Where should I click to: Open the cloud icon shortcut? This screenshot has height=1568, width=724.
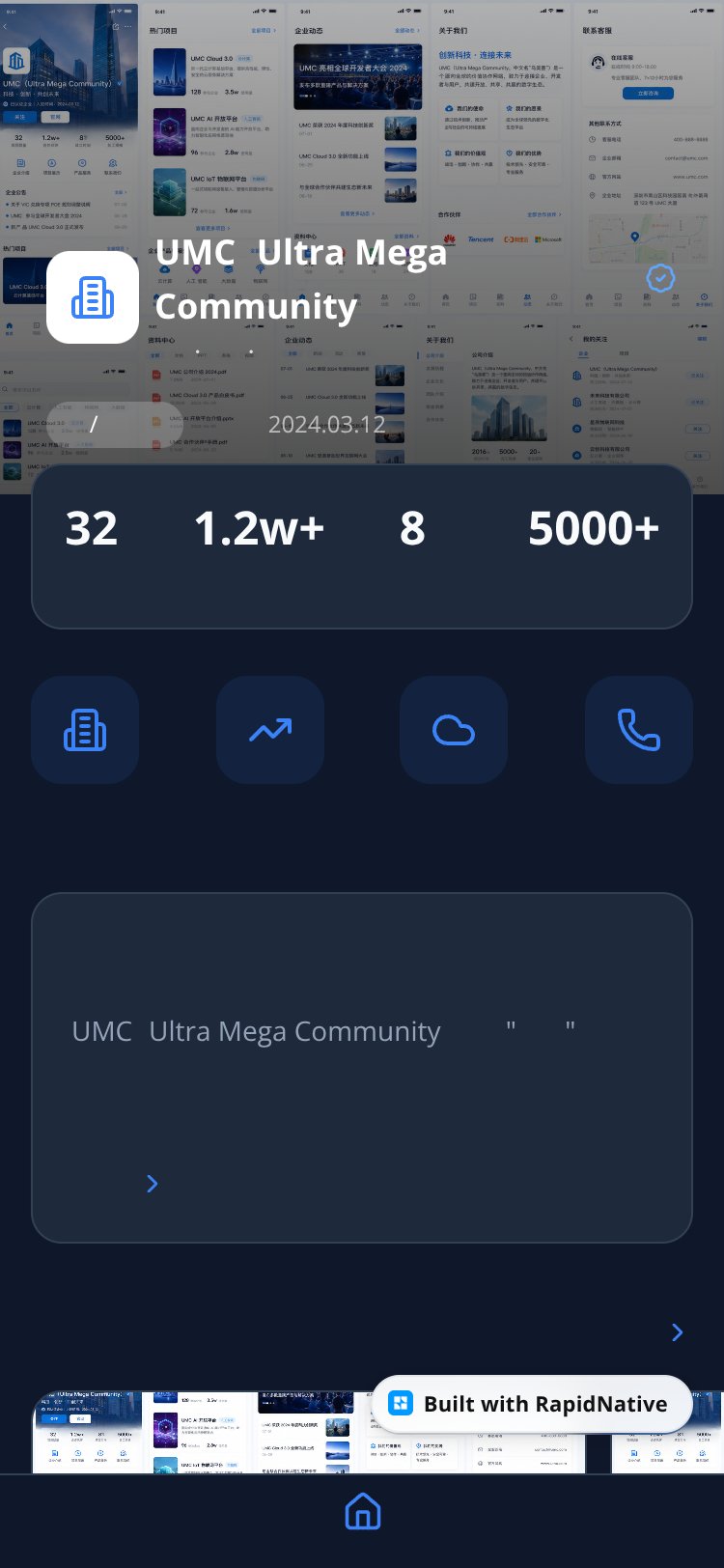point(454,730)
